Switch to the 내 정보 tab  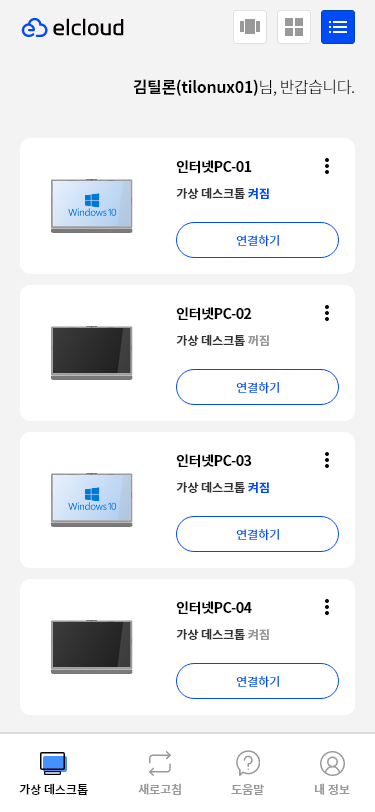tap(332, 773)
